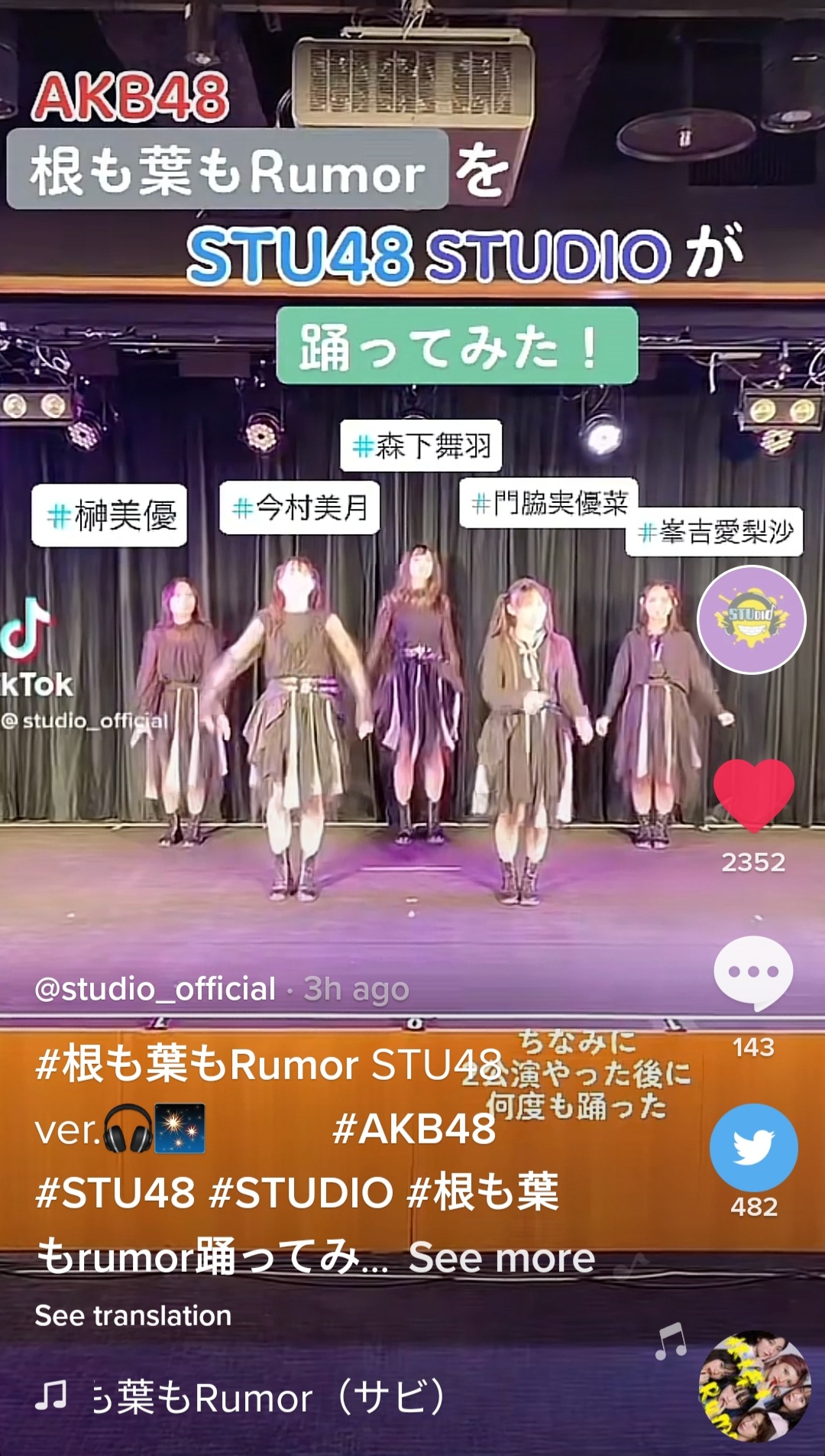825x1456 pixels.
Task: Open the #STUDIO hashtag in caption
Action: [x=301, y=1193]
